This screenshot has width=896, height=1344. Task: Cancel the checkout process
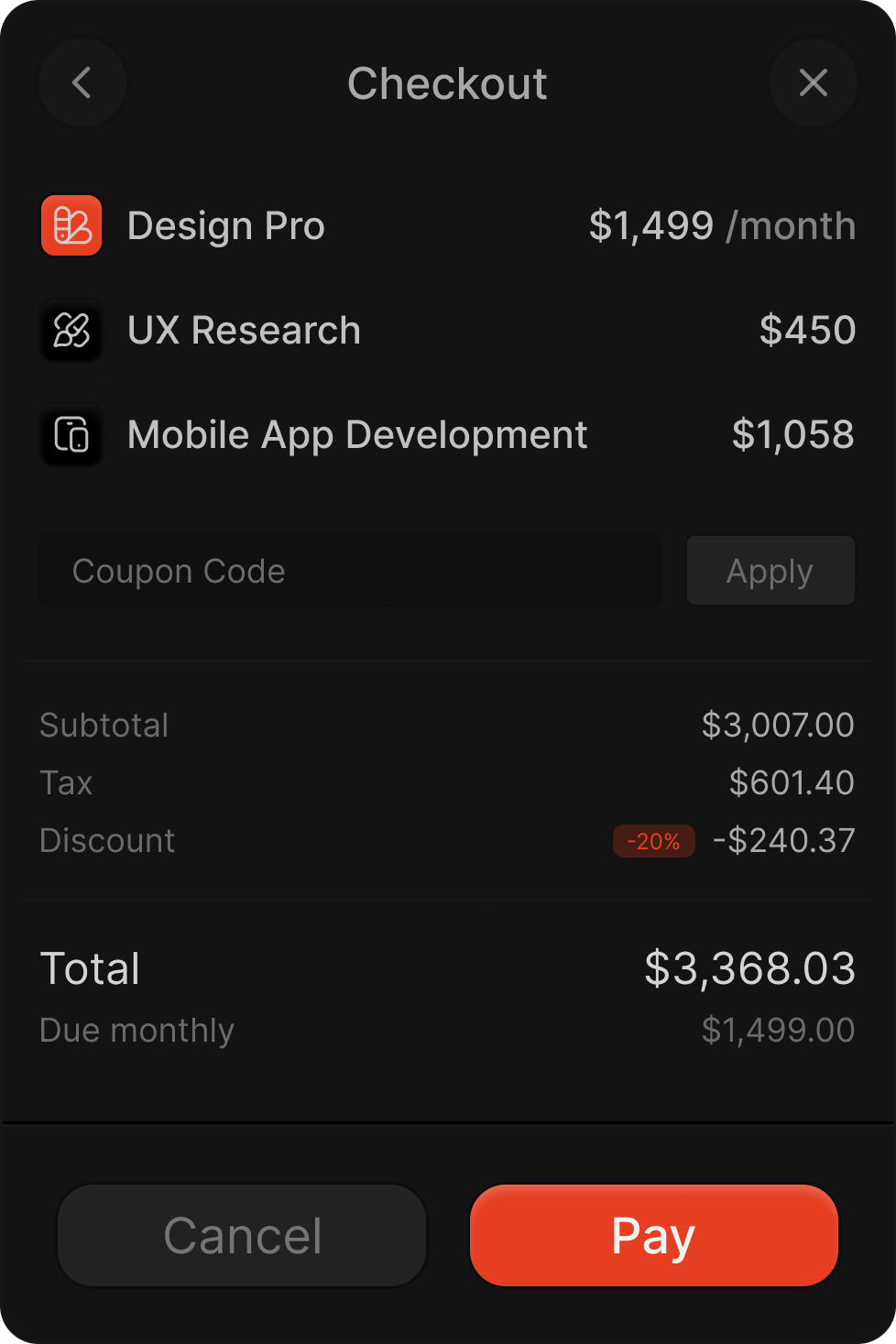click(x=241, y=1234)
